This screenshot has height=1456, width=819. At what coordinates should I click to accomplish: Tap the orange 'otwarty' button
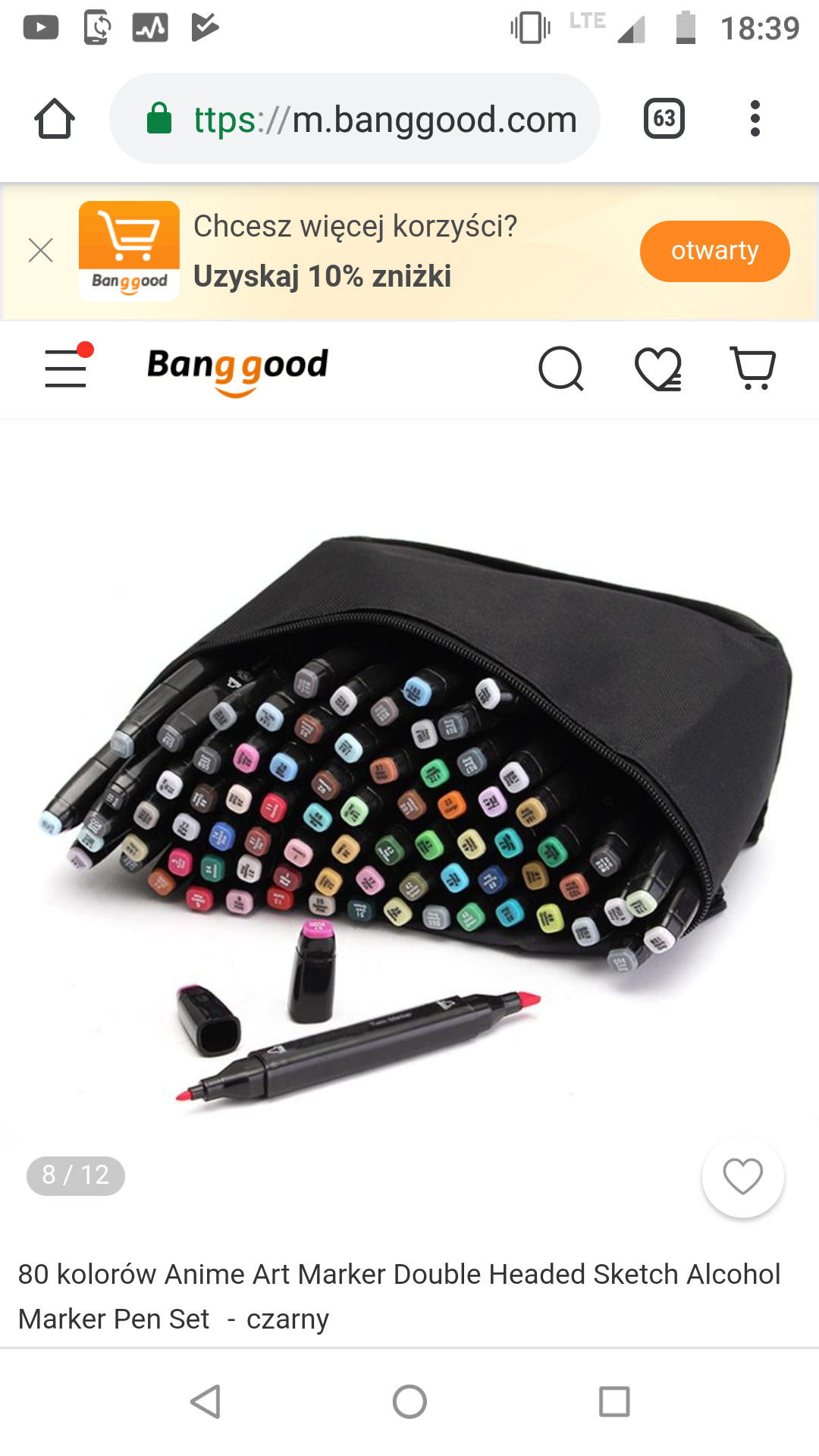[x=714, y=251]
